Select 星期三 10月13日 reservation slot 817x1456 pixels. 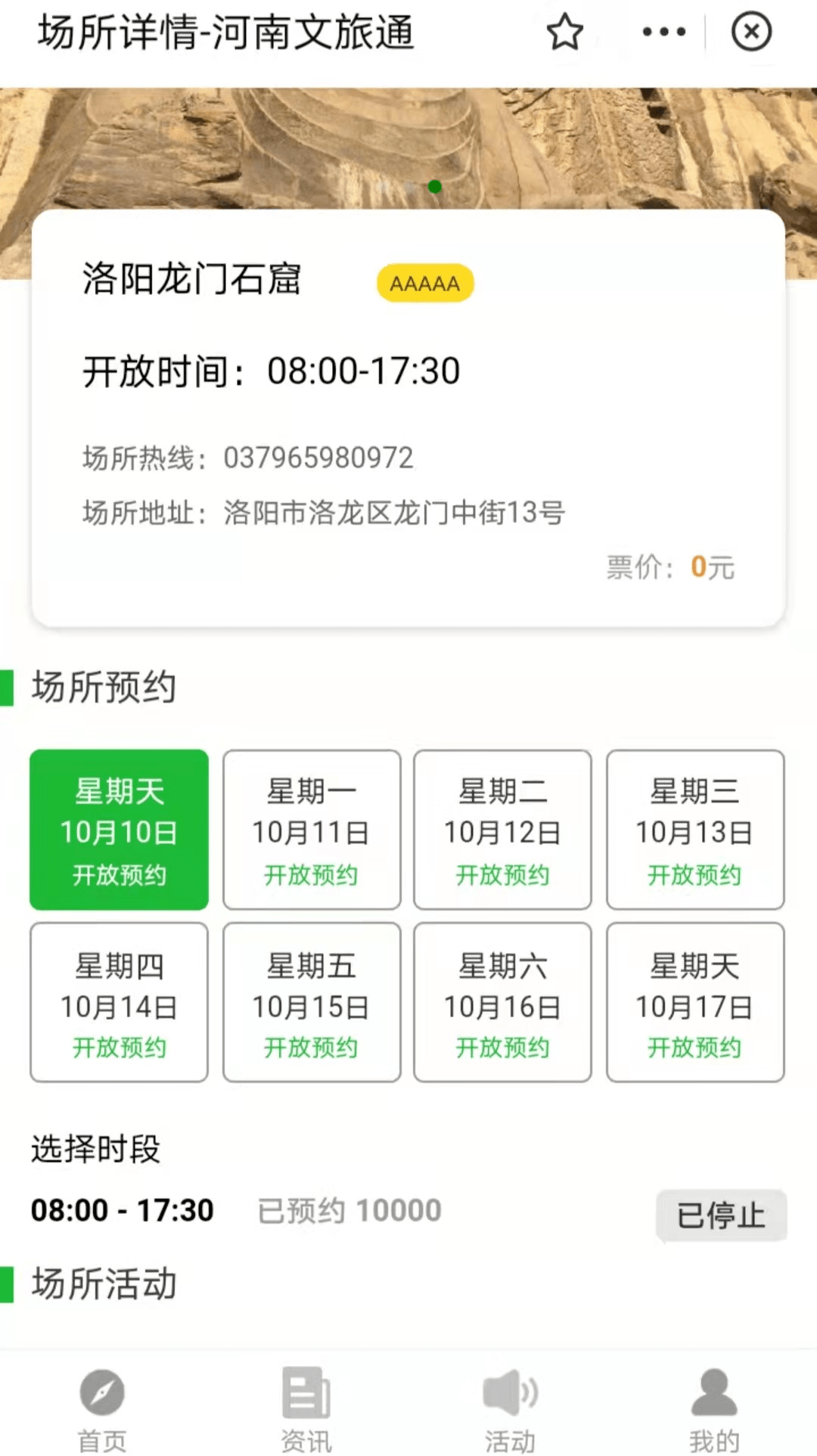click(694, 830)
